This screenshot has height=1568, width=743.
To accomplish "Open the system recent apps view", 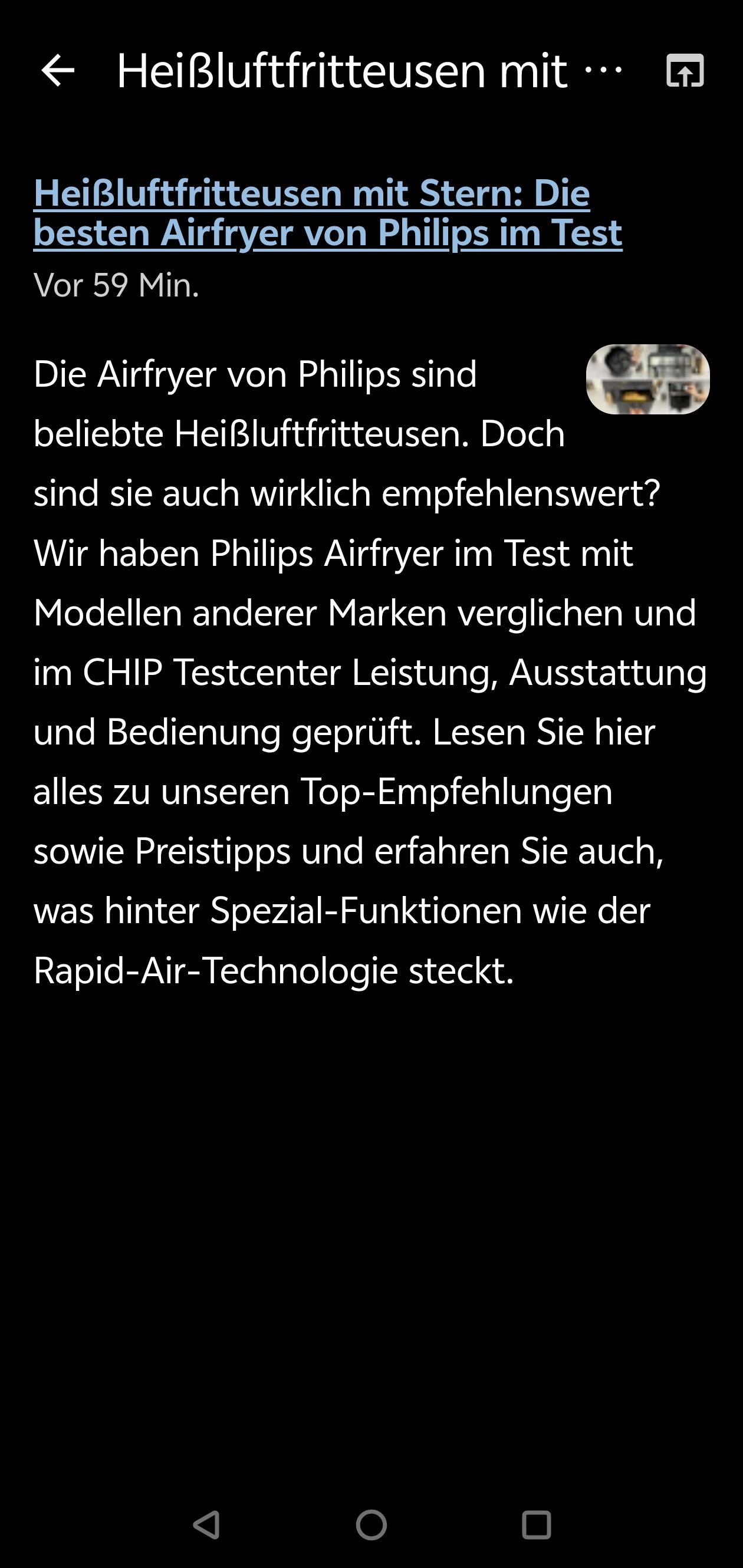I will tap(536, 1525).
